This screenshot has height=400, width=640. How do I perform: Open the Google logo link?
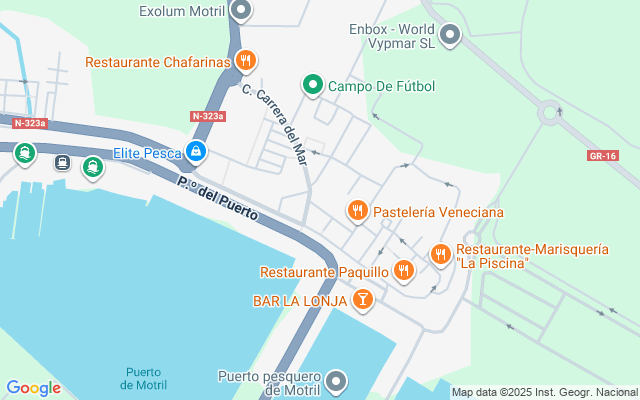33,388
